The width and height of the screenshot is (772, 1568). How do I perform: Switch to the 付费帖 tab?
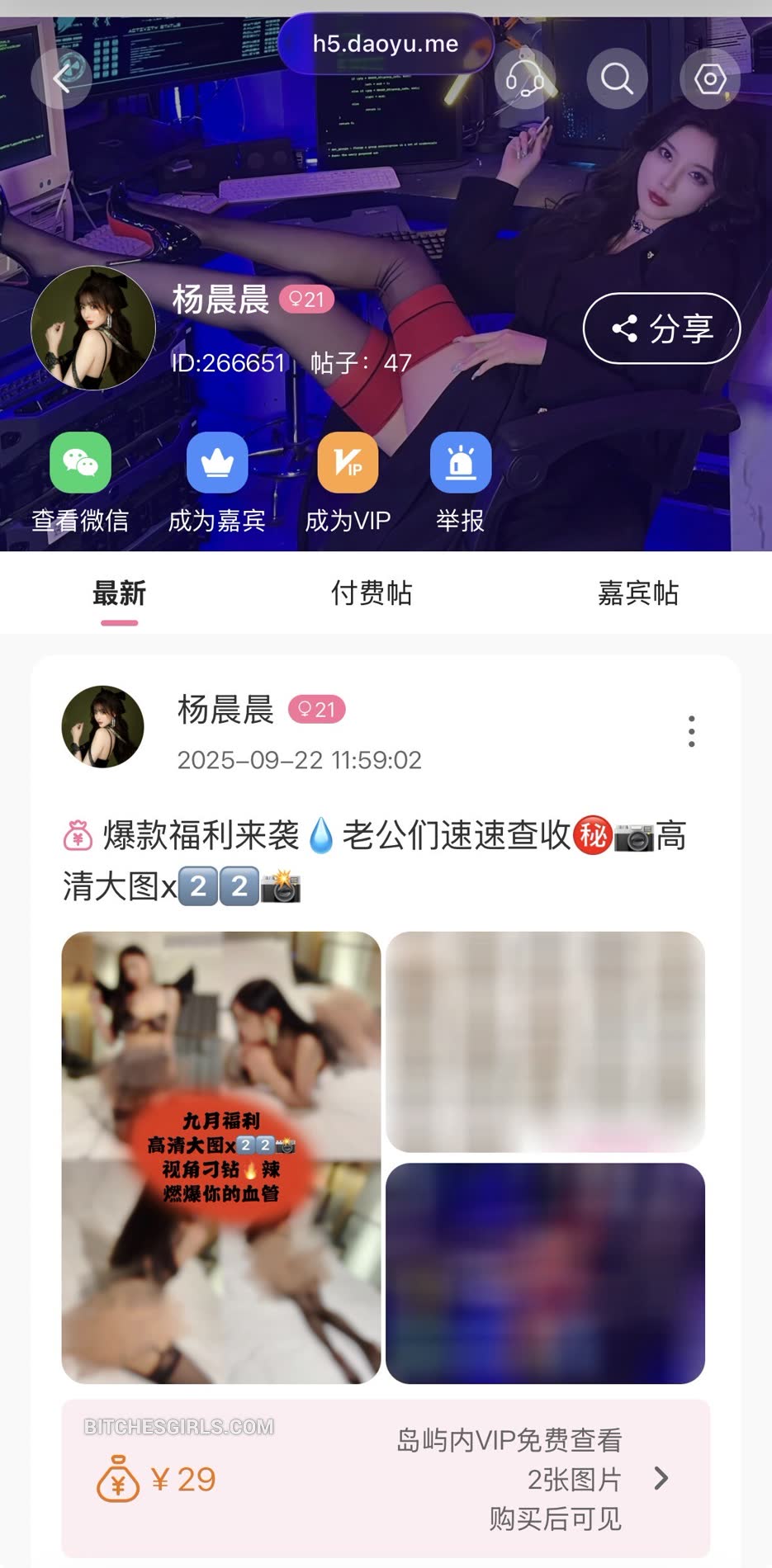(x=372, y=593)
